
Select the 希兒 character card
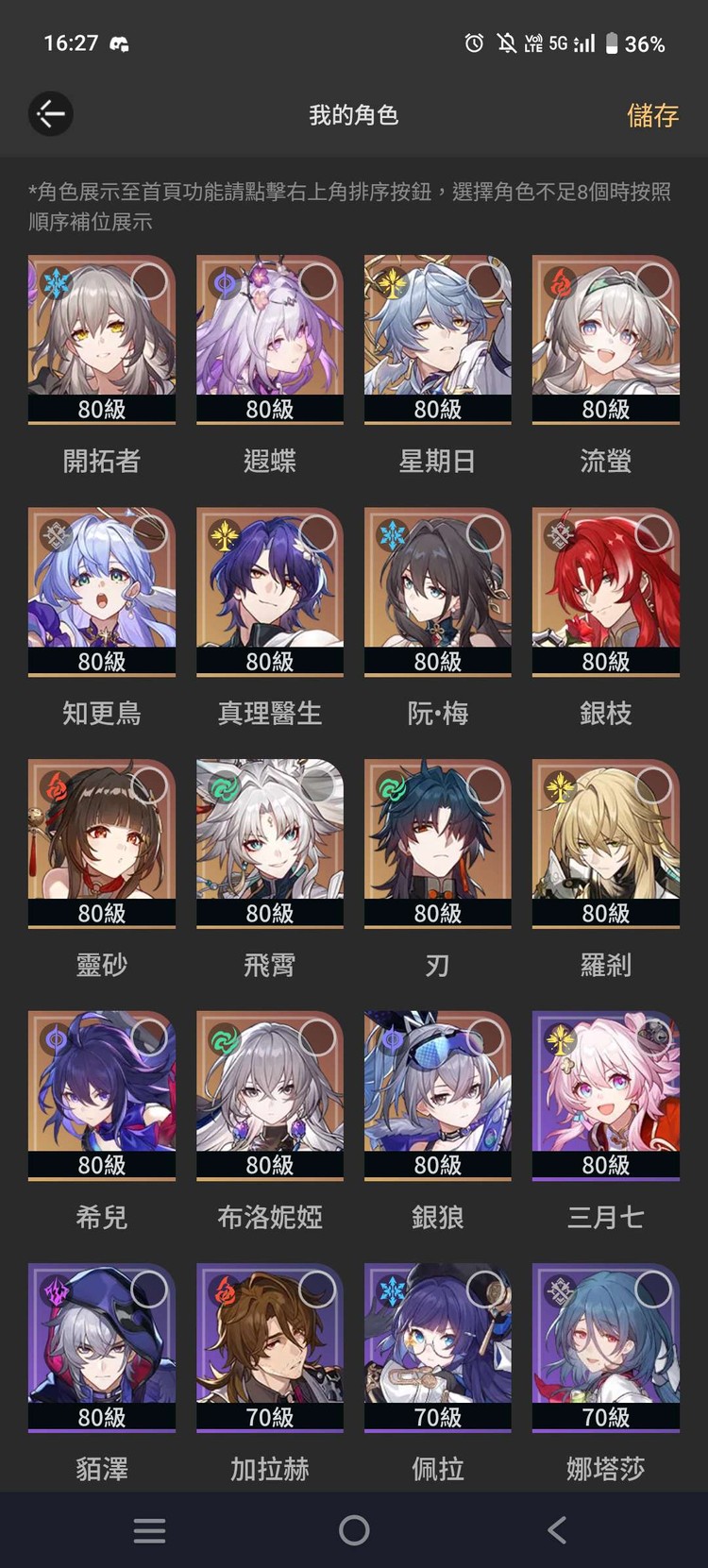click(102, 1096)
